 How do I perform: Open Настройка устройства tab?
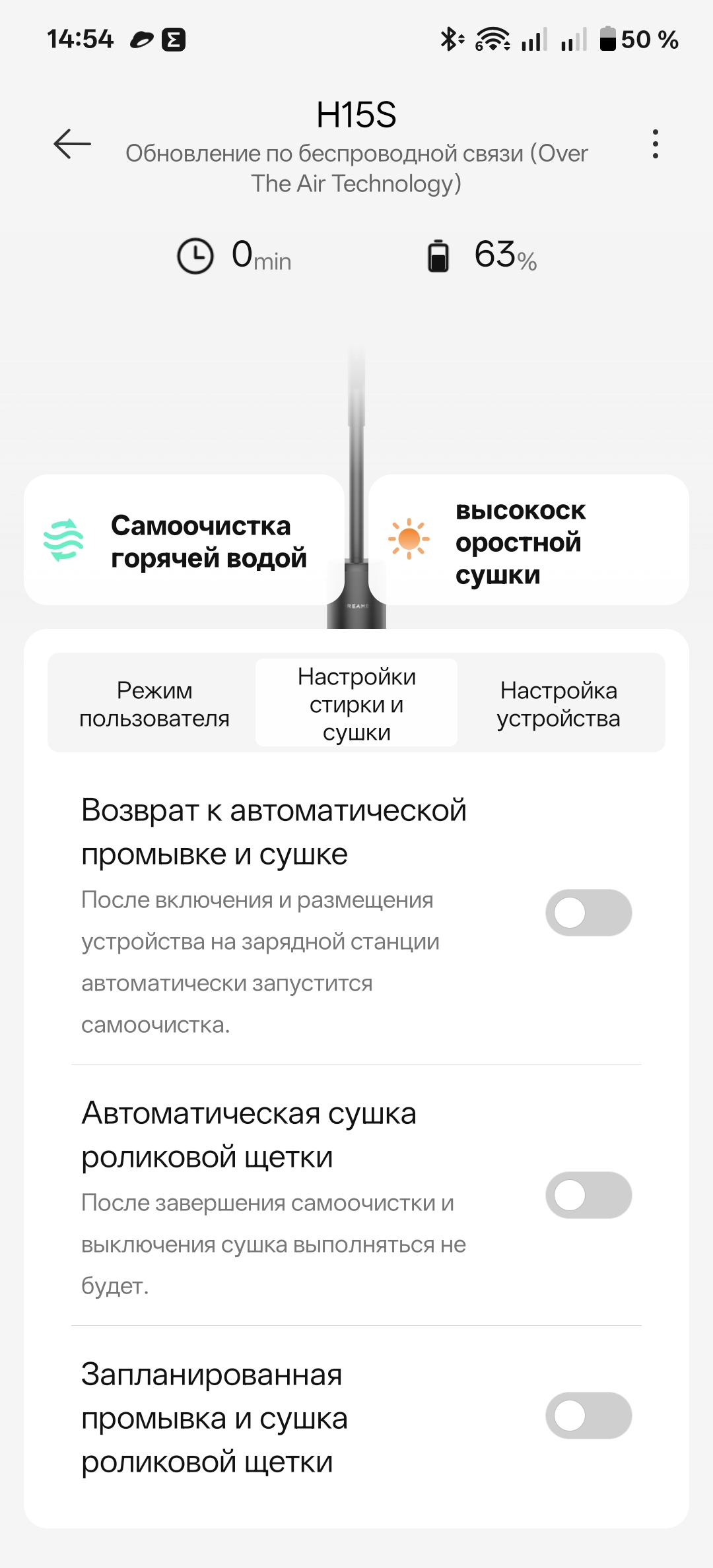[559, 703]
